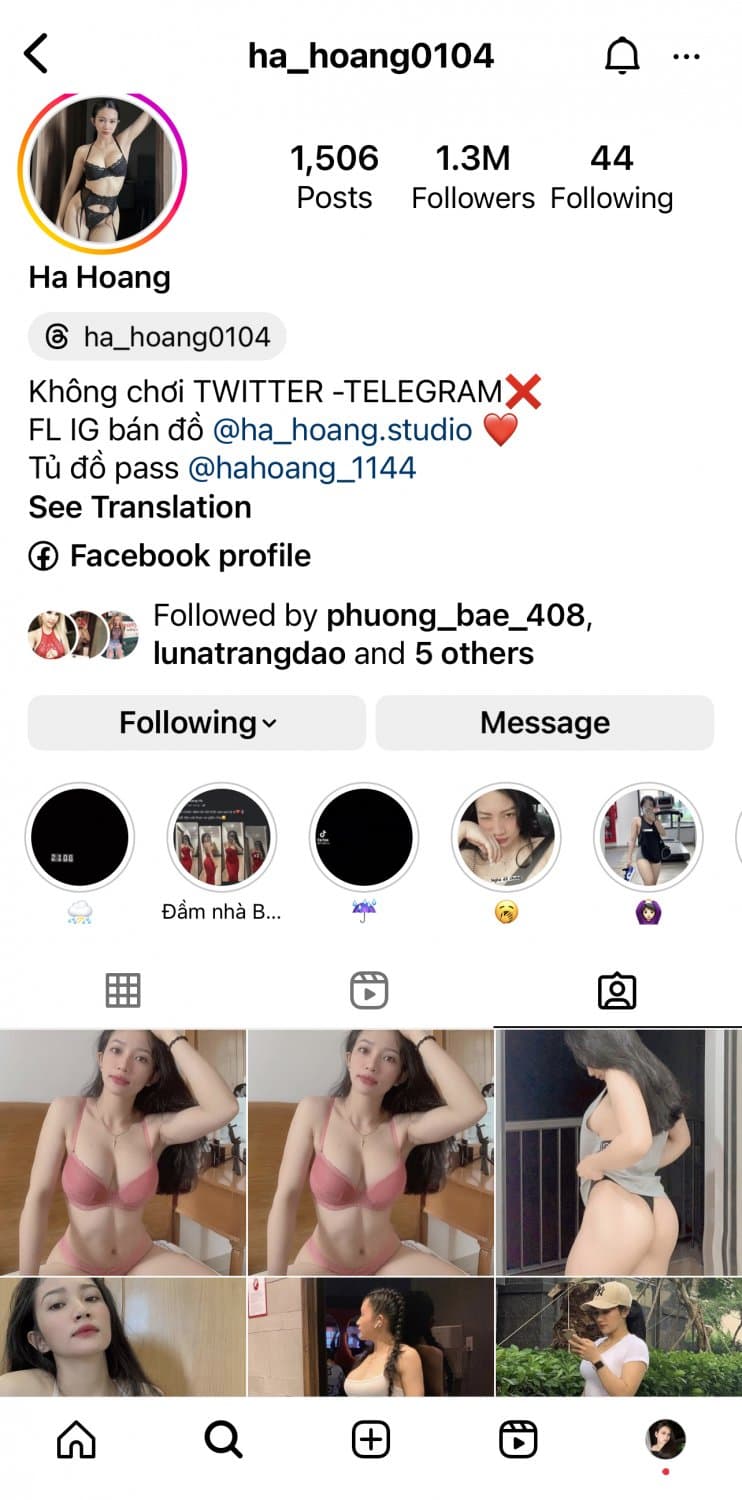Navigate back with the arrow
742x1500 pixels.
[x=36, y=55]
